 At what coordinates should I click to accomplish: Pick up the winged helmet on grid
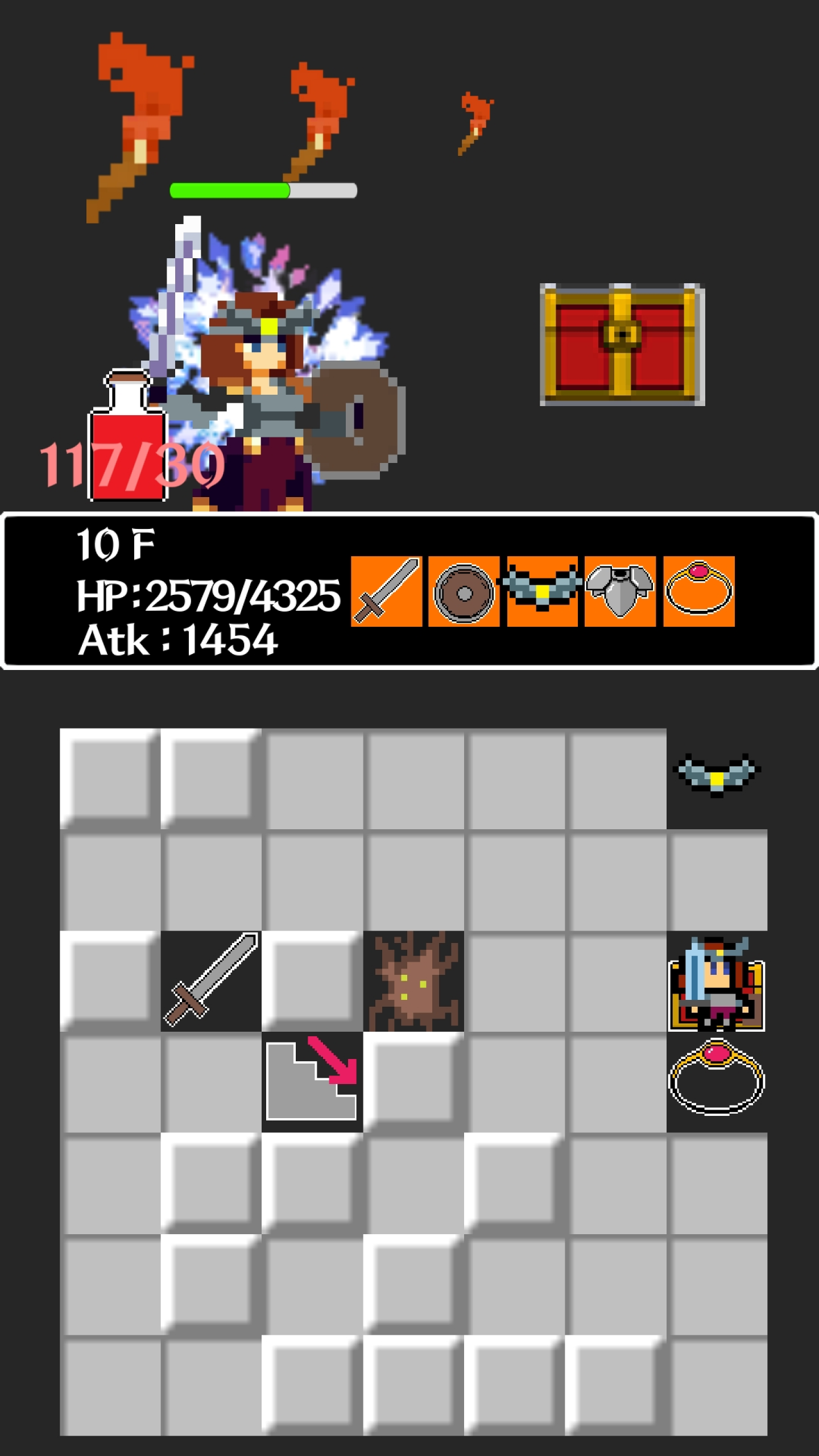point(717,777)
